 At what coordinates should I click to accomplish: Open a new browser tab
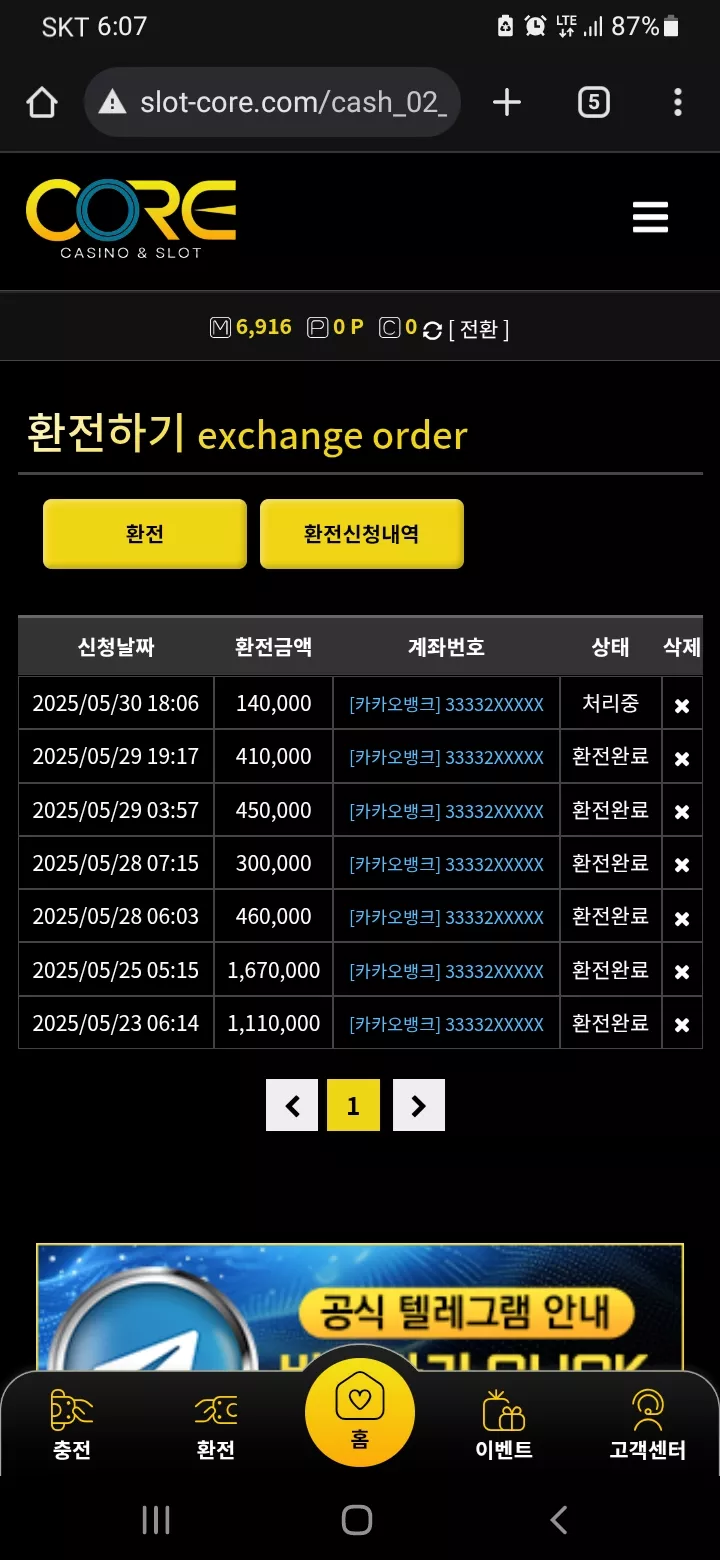(x=507, y=102)
